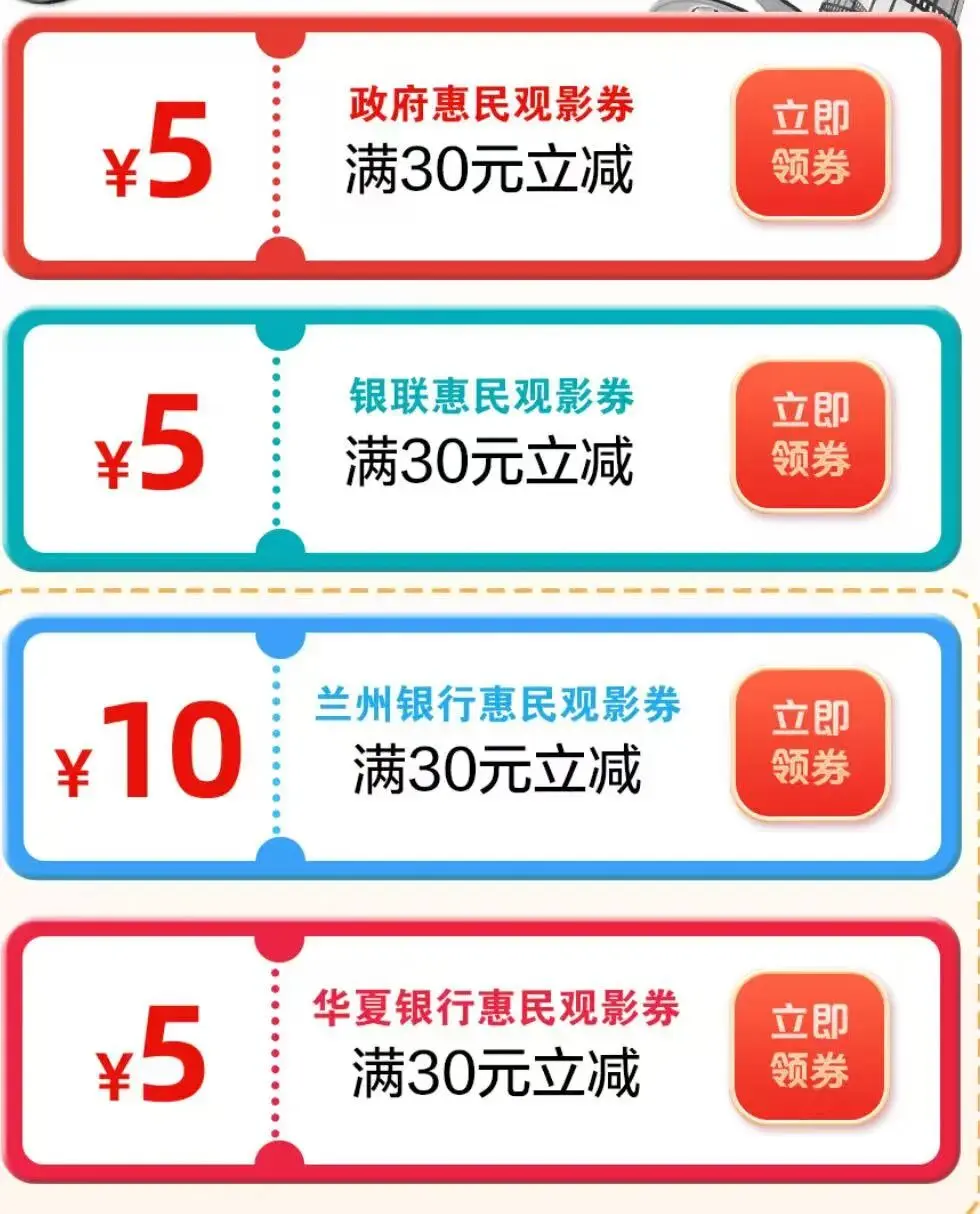The height and width of the screenshot is (1214, 980).
Task: Claim the 银联惠民观影券 coupon
Action: click(x=810, y=436)
